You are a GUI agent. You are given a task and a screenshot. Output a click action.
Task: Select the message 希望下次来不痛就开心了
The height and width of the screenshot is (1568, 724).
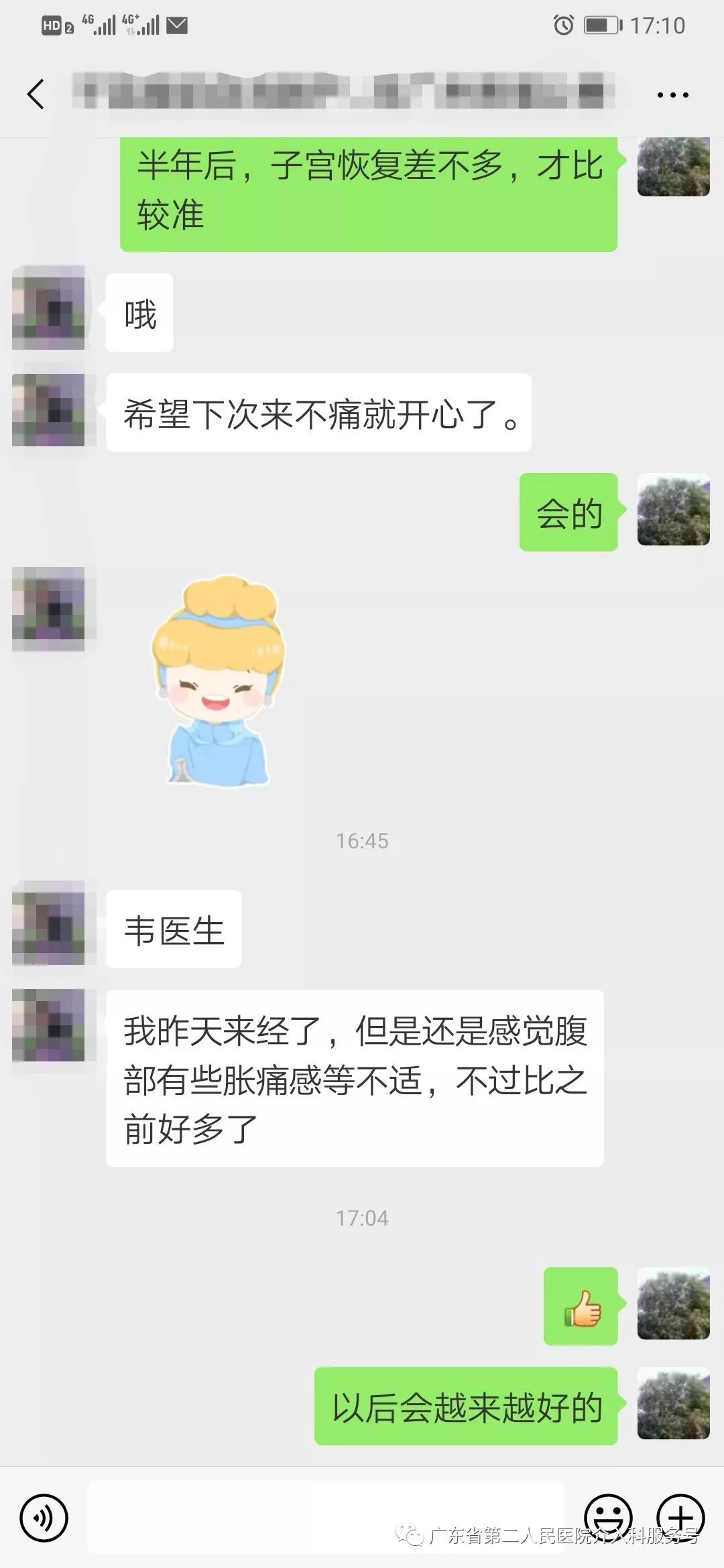pyautogui.click(x=318, y=413)
